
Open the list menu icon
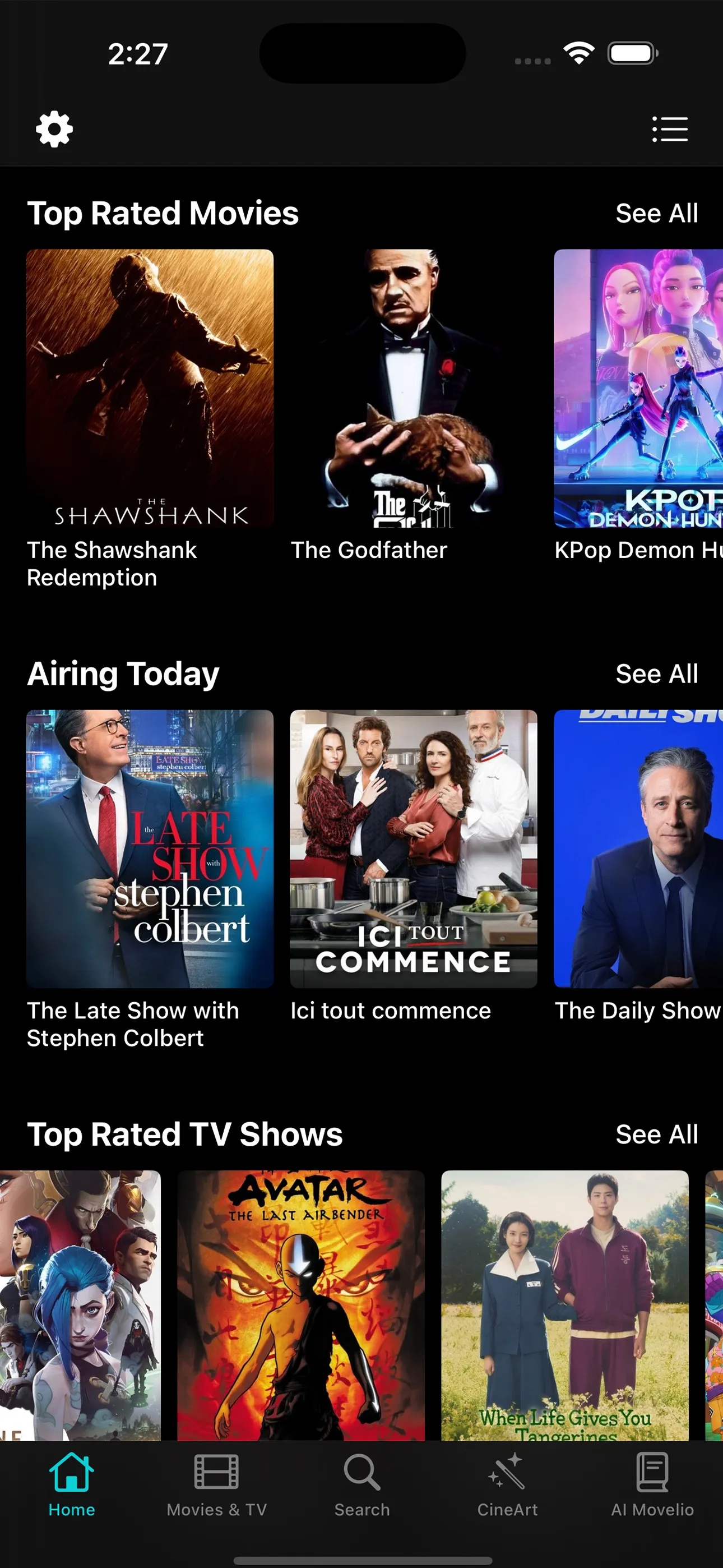coord(669,129)
